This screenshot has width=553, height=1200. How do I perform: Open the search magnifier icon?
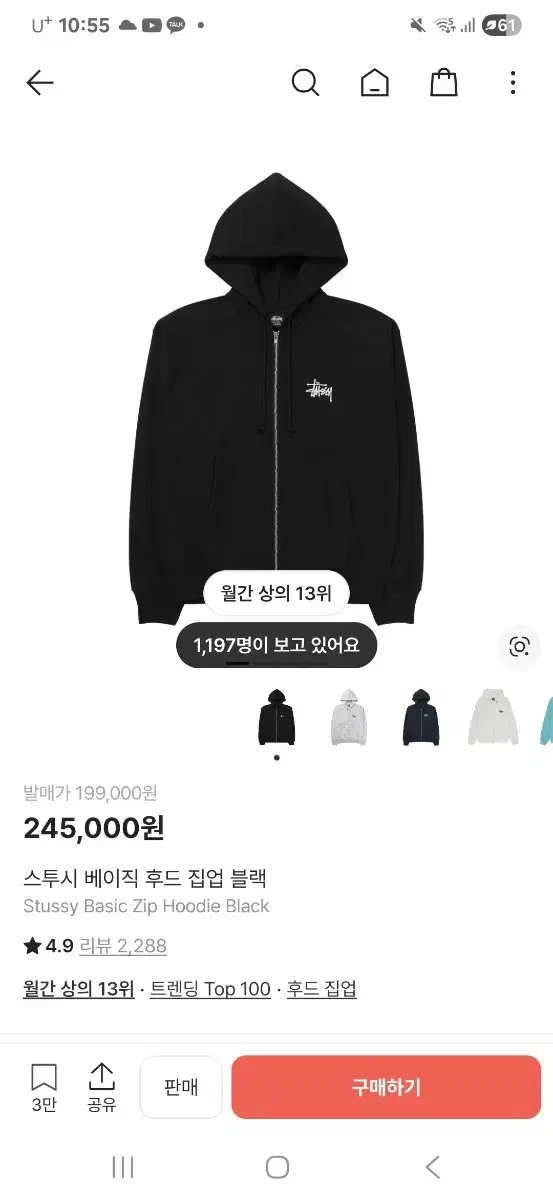pos(305,83)
